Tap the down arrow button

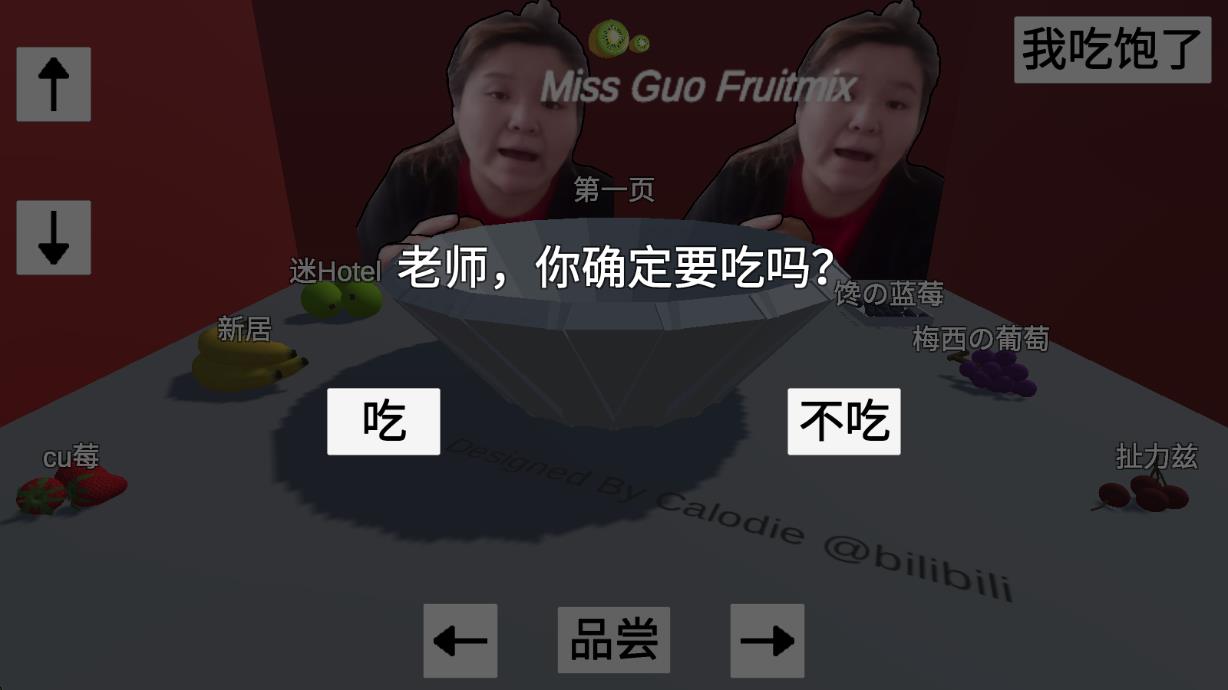[53, 237]
